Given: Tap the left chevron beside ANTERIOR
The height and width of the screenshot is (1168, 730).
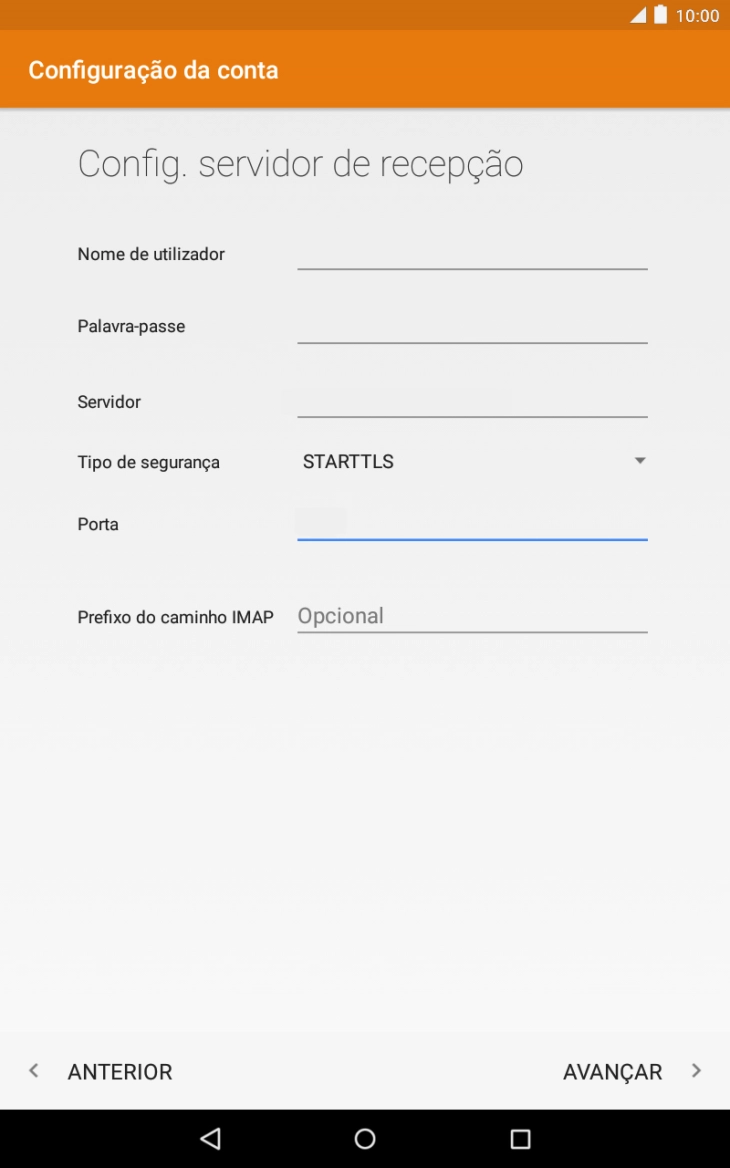Looking at the screenshot, I should point(33,1071).
